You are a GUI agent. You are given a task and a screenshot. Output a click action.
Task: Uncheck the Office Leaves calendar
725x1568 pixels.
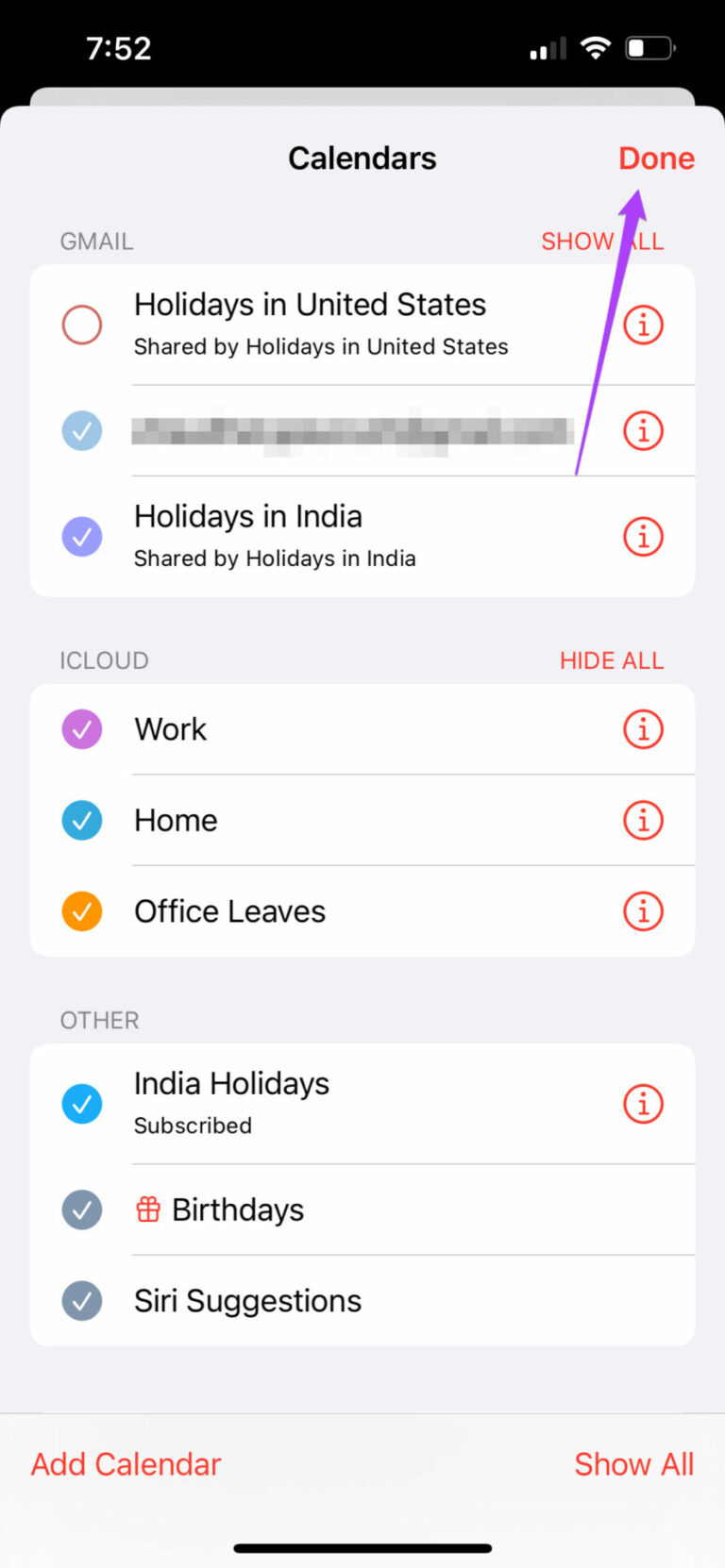tap(81, 910)
